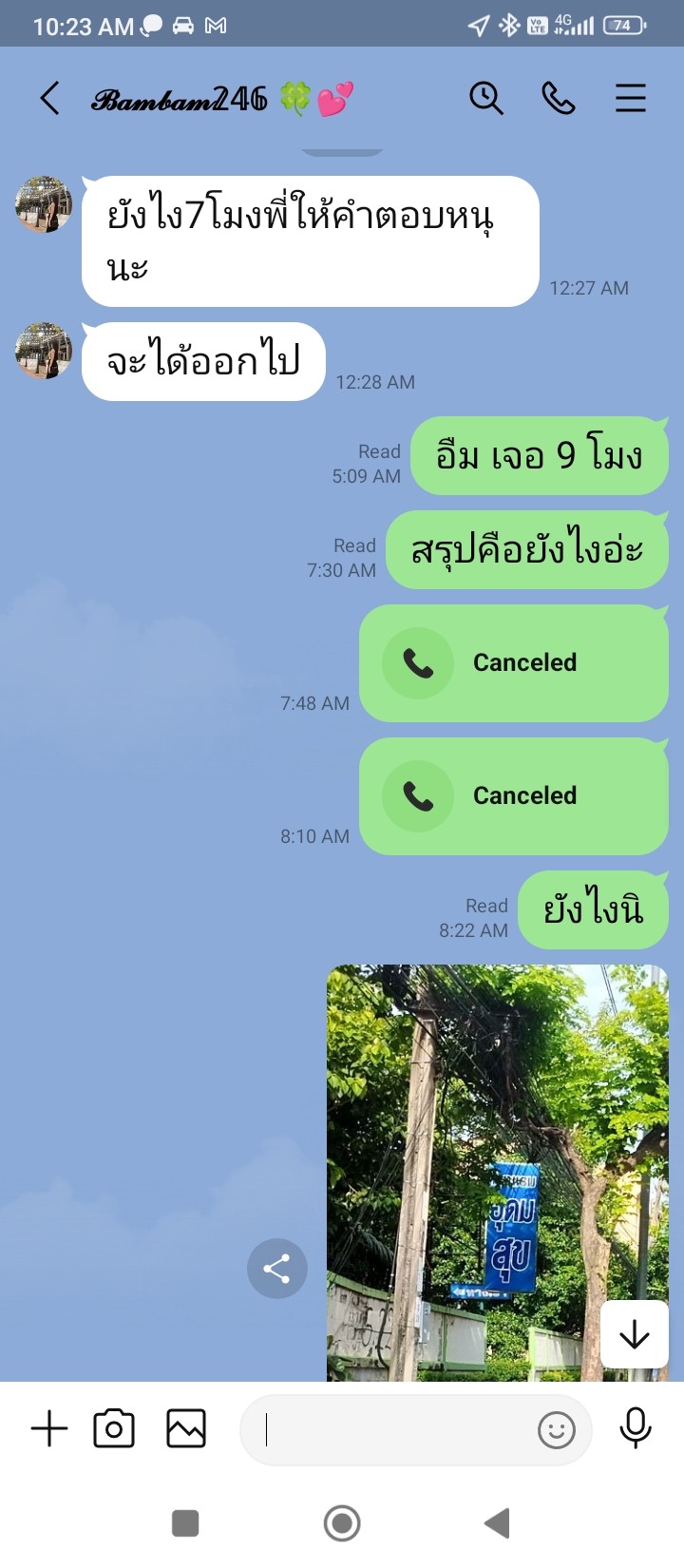Open the plus attachment menu

(x=49, y=1428)
